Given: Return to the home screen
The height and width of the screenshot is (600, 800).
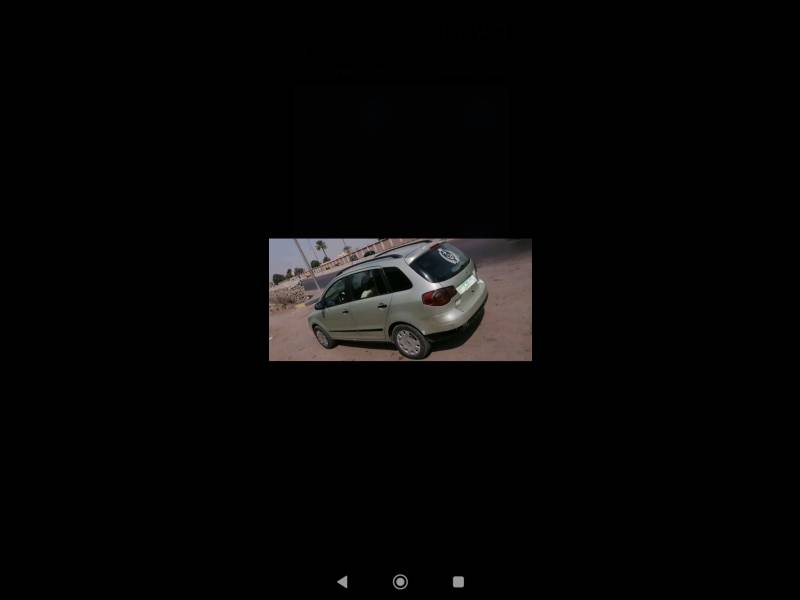Looking at the screenshot, I should [x=400, y=581].
